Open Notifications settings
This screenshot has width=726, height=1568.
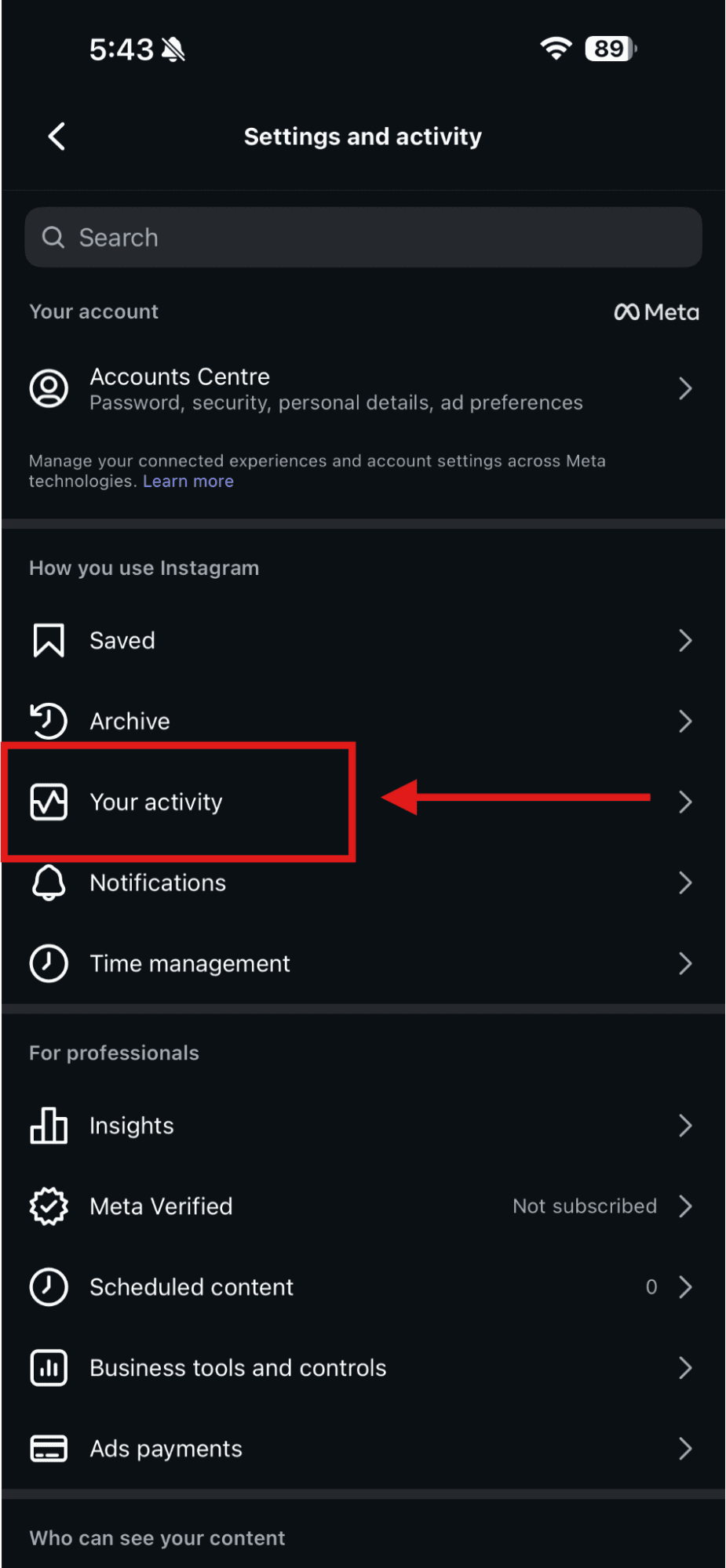[x=361, y=883]
